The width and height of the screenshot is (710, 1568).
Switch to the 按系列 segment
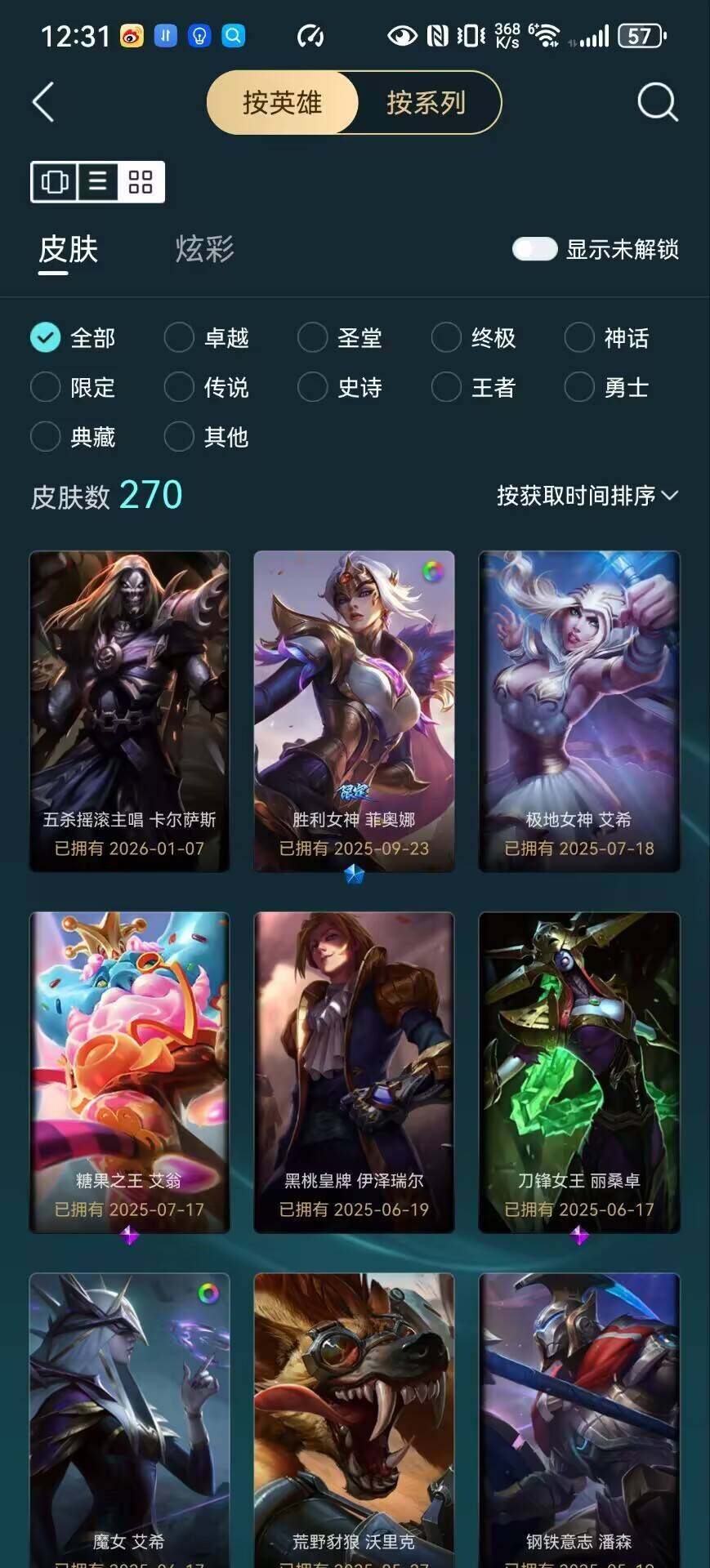coord(426,102)
